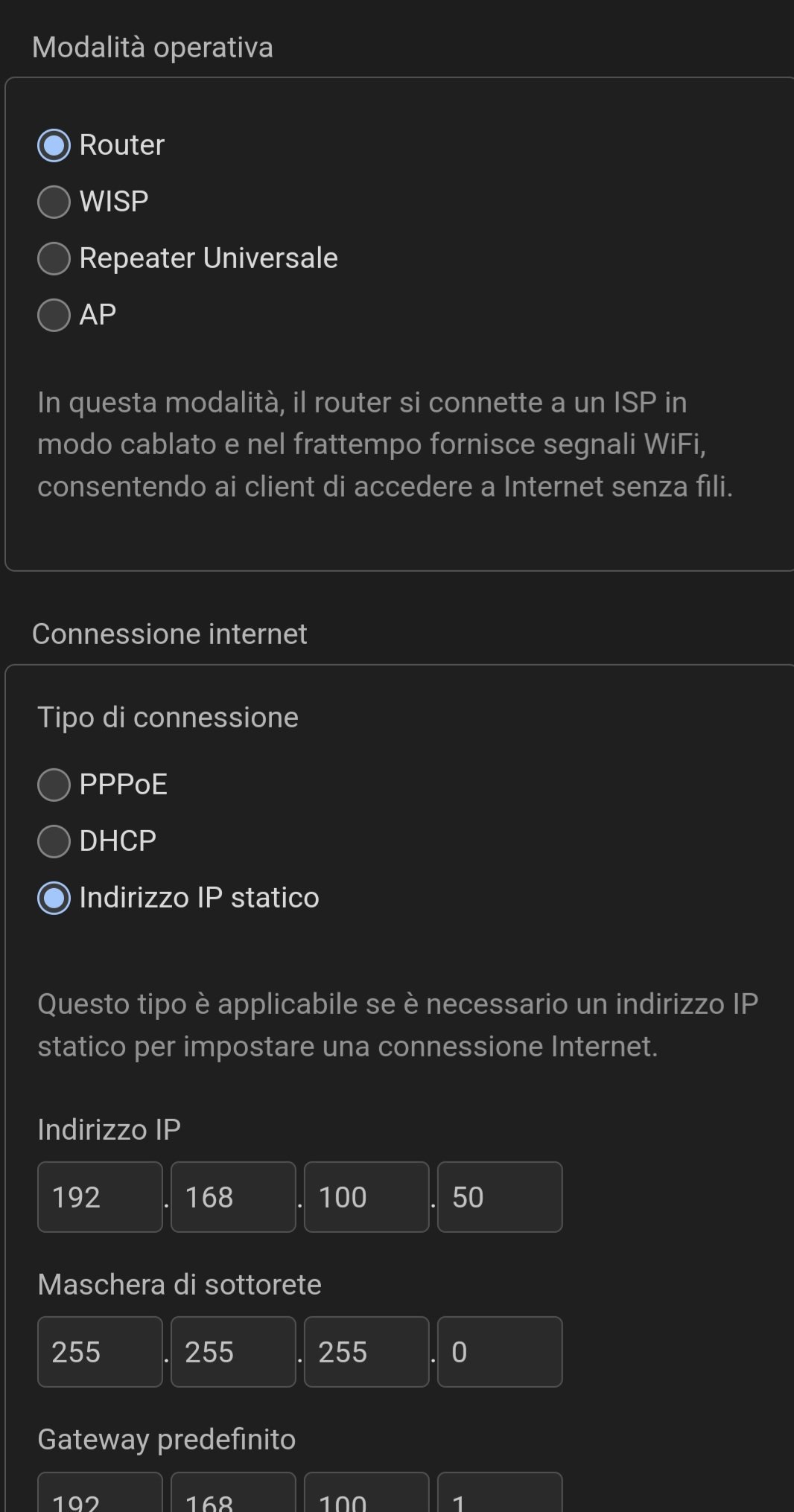794x1512 pixels.
Task: Select Indirizzo IP statico option
Action: (x=54, y=898)
